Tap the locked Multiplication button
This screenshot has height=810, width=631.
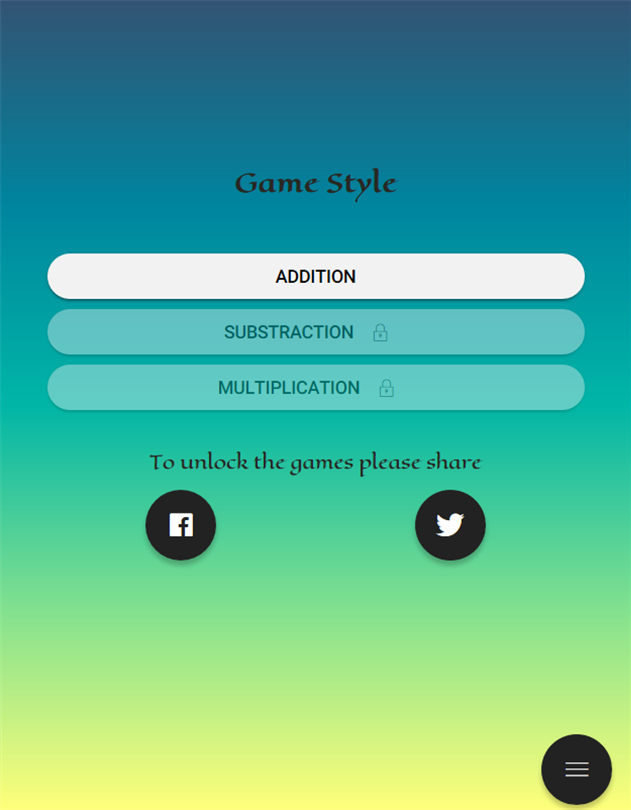[x=315, y=388]
